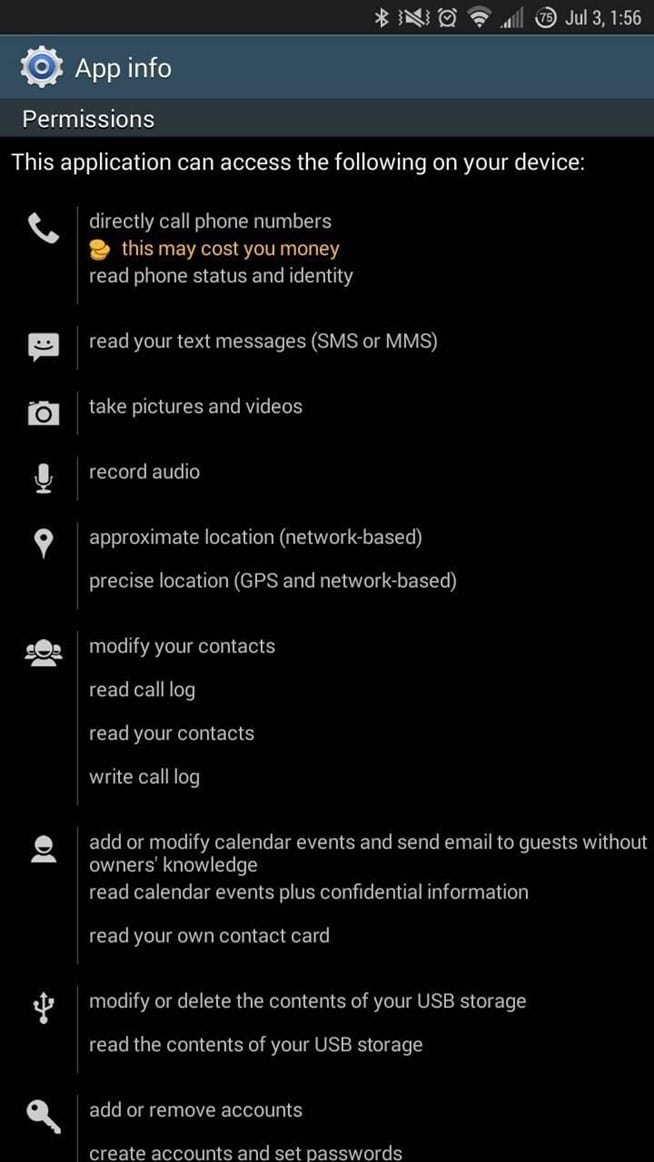Open 'read phone status and identity' permission

tap(221, 276)
